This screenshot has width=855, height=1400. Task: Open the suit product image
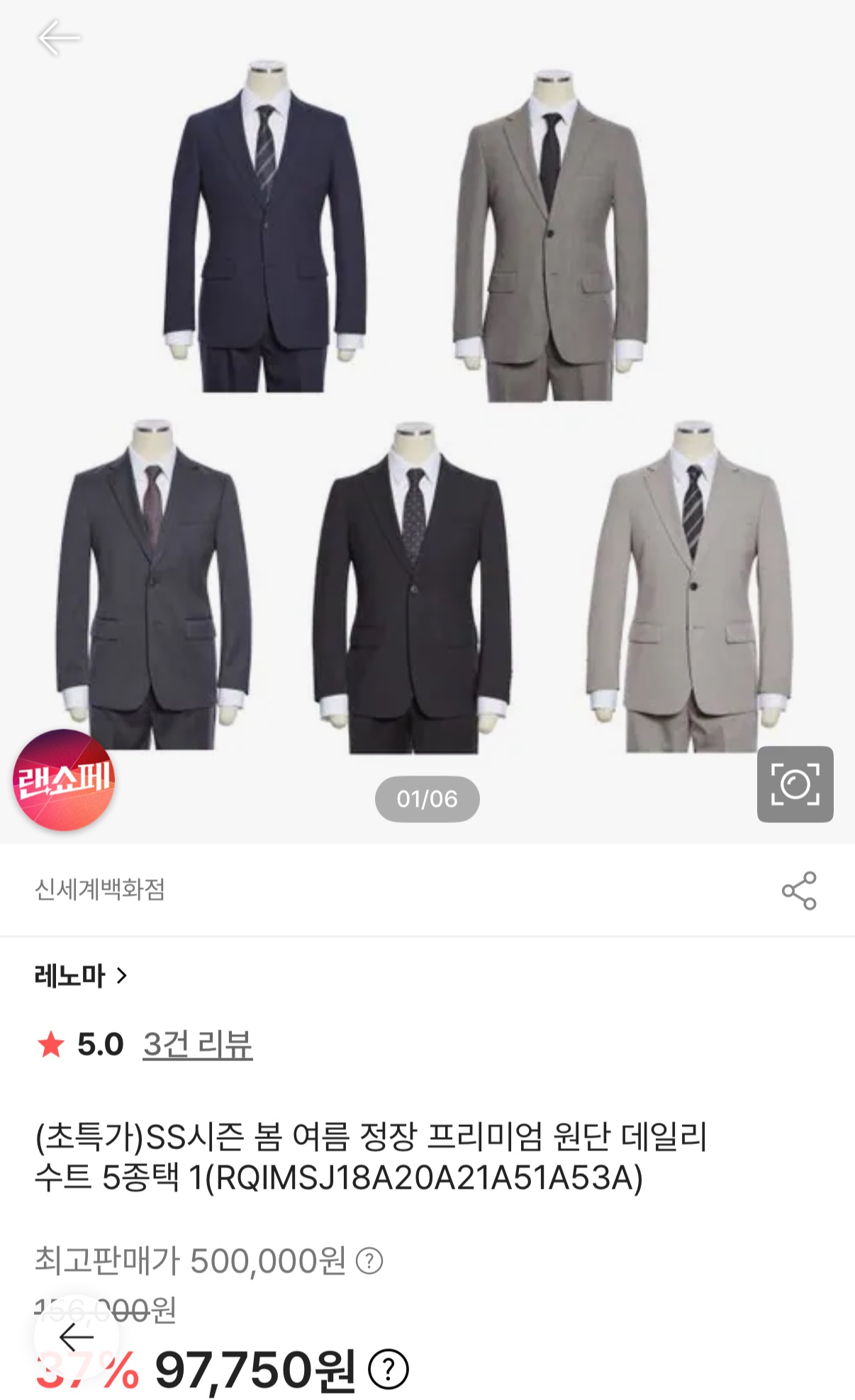(x=425, y=411)
